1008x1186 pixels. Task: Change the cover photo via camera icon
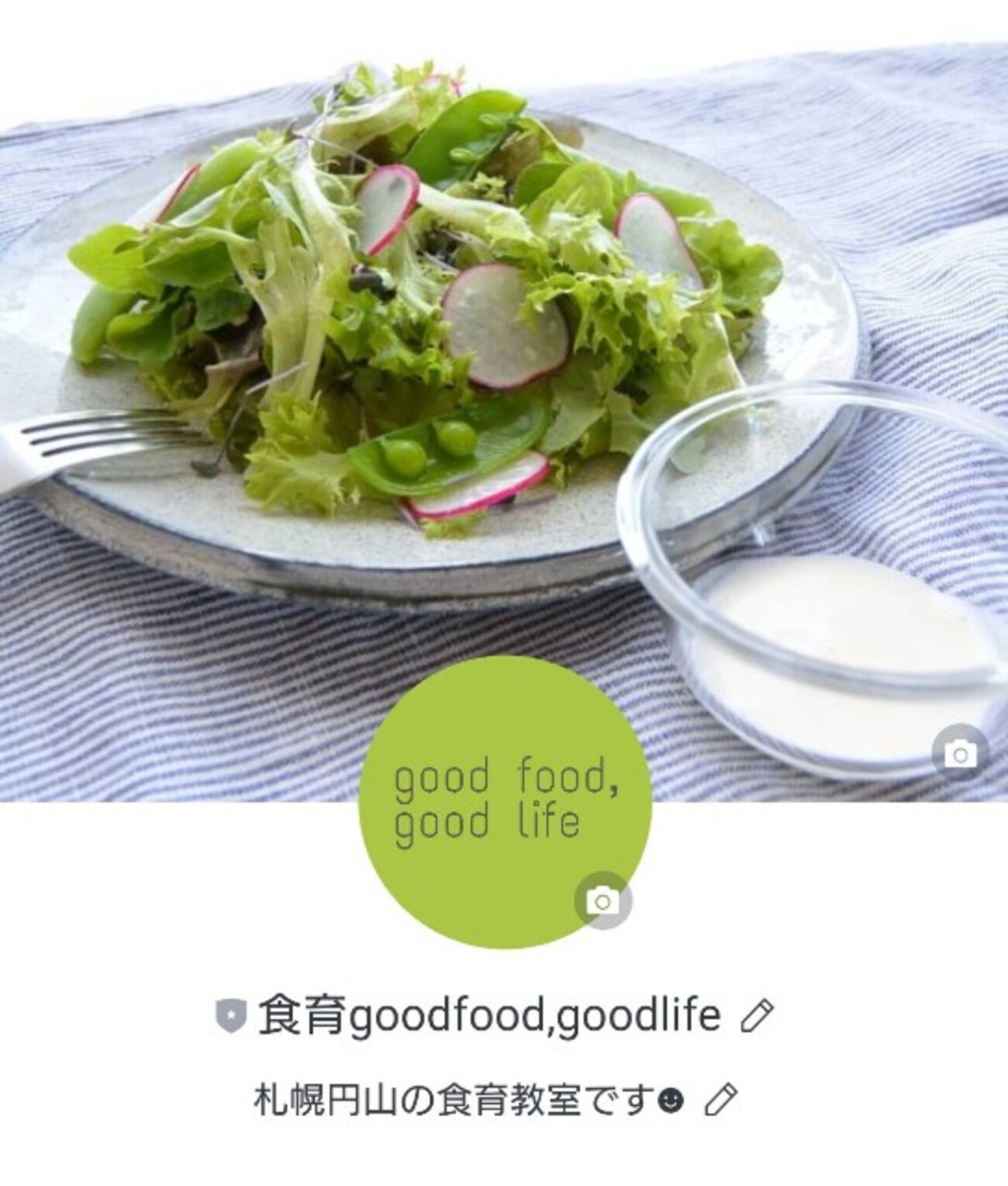click(960, 752)
